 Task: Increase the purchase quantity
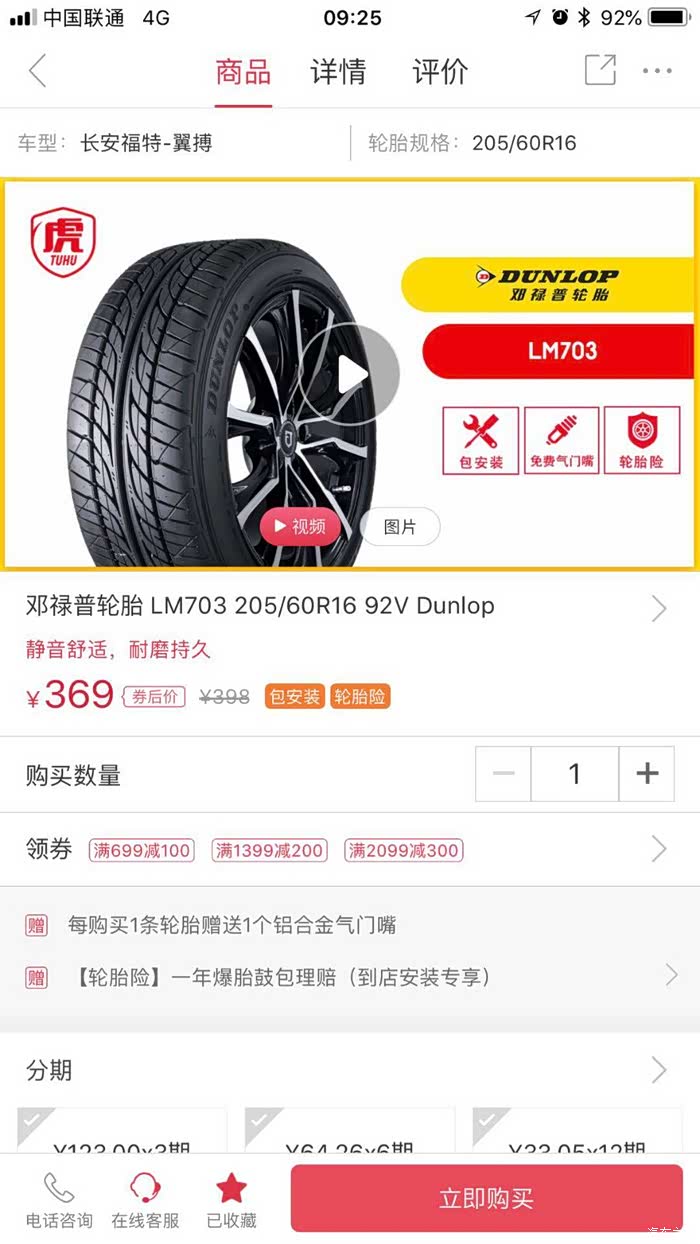tap(647, 774)
